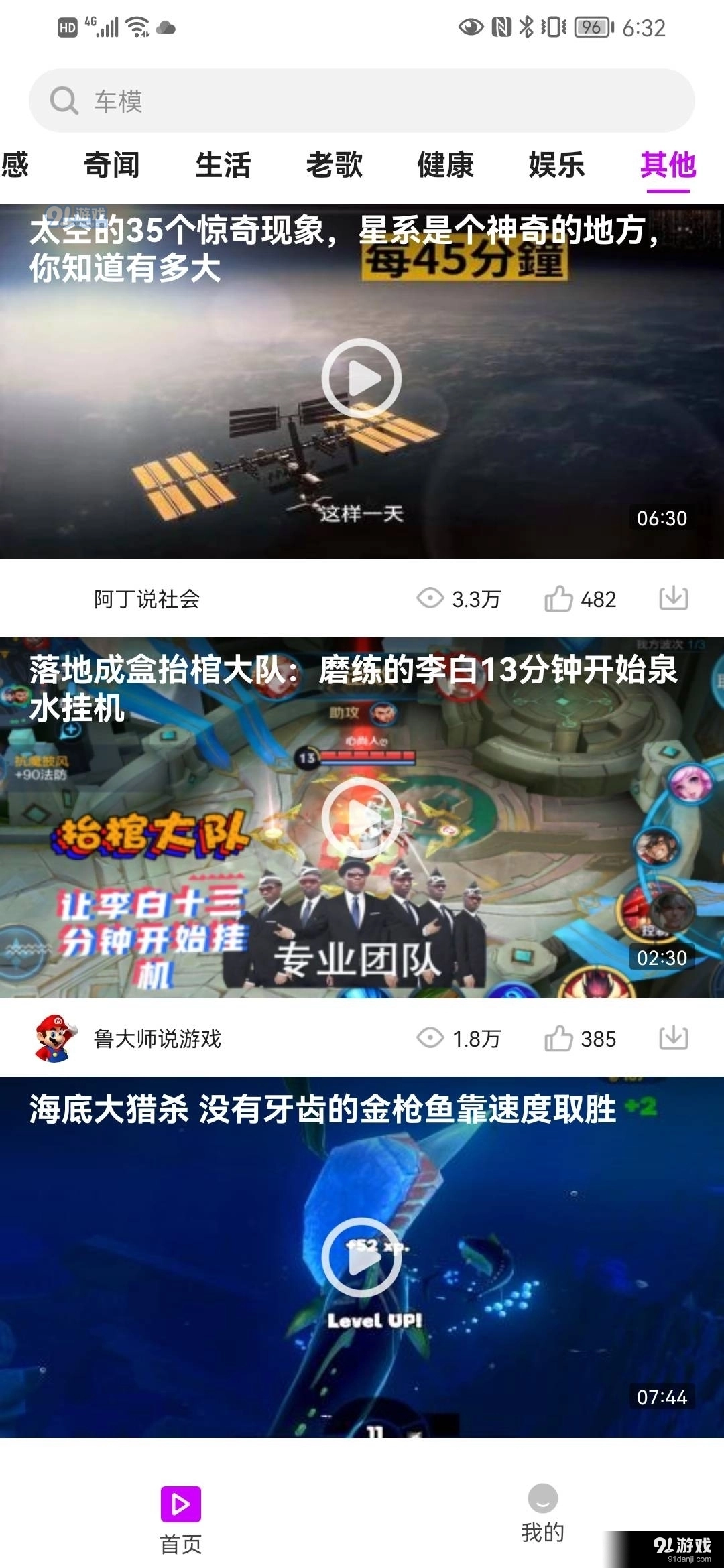Select the 老歌 category
The image size is (724, 1568).
click(335, 166)
